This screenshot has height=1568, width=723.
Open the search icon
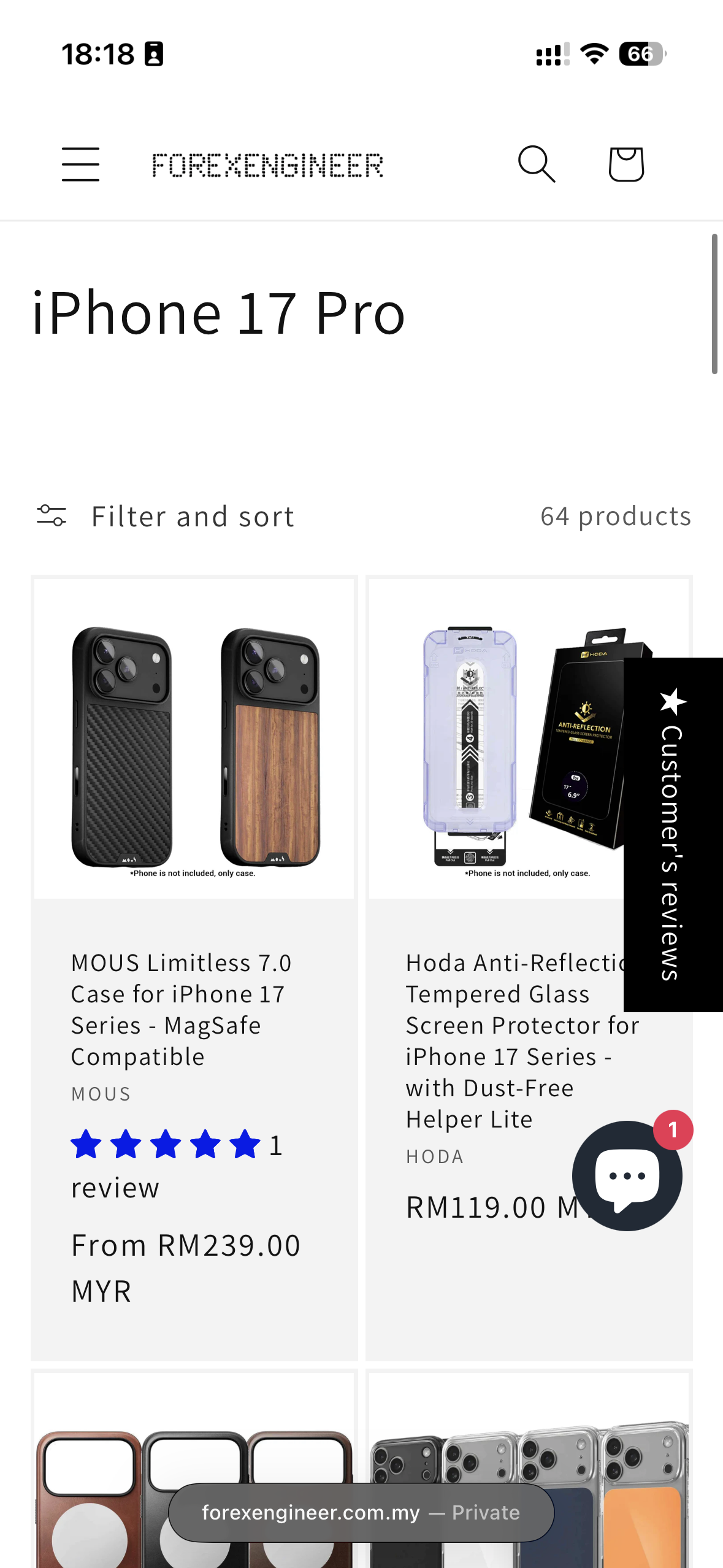pos(536,163)
